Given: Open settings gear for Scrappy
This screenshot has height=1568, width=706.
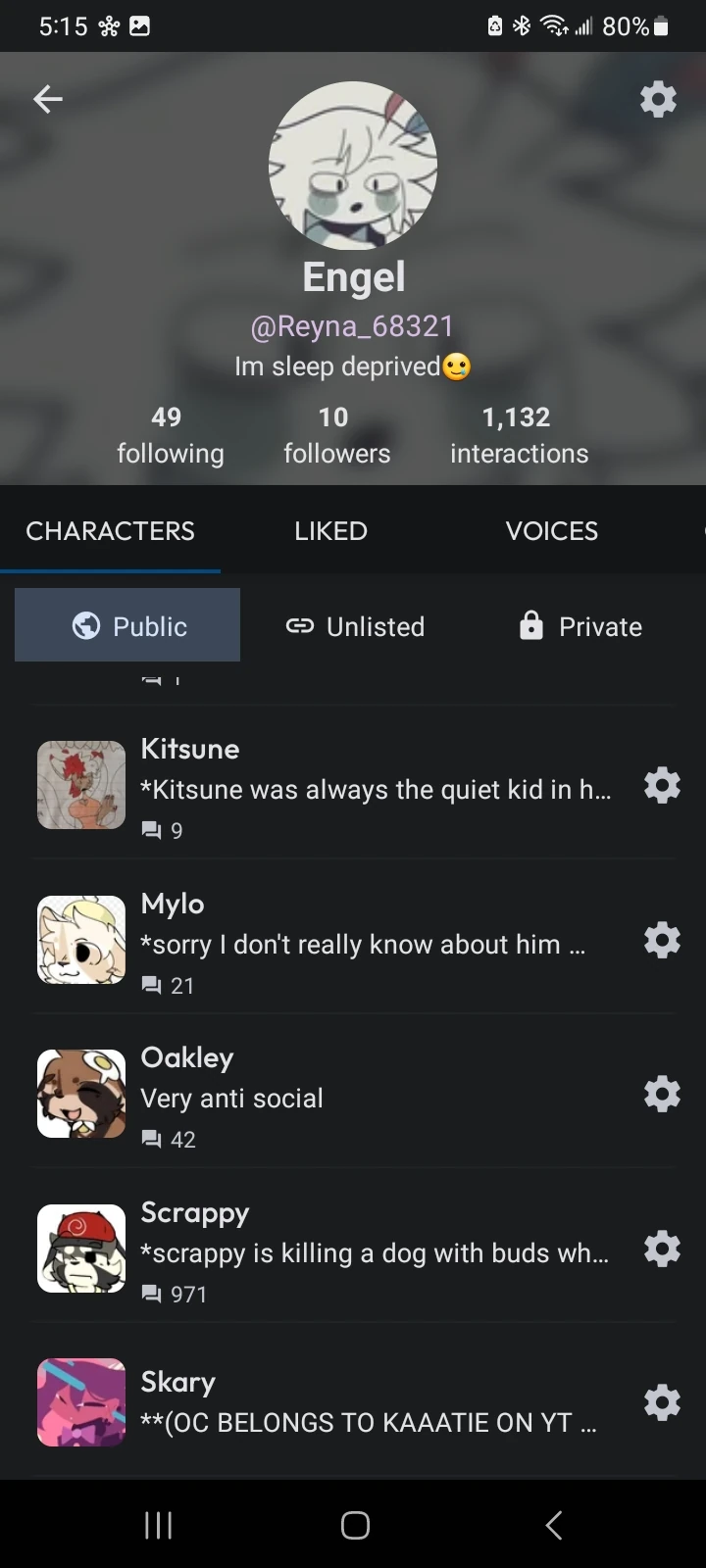Looking at the screenshot, I should (662, 1249).
